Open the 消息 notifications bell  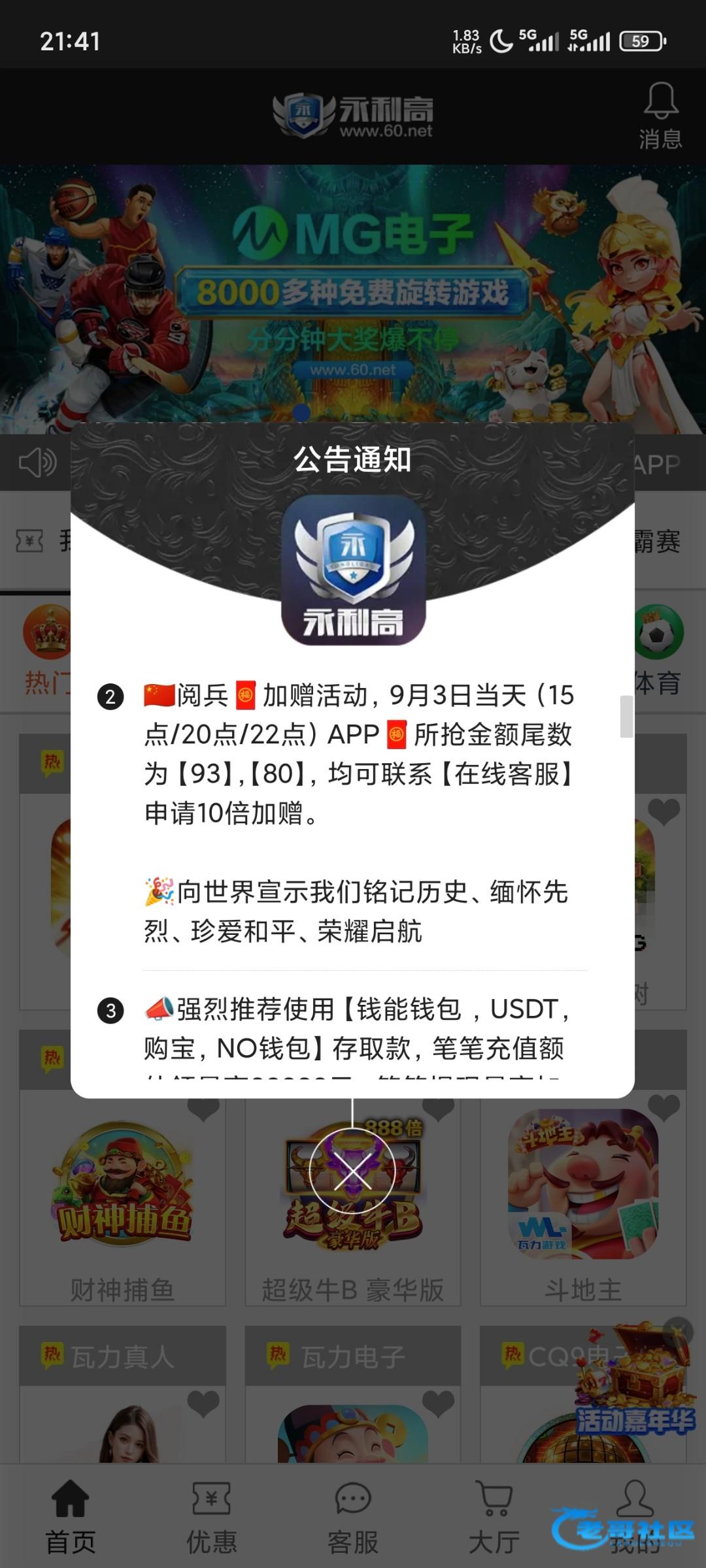[x=660, y=116]
